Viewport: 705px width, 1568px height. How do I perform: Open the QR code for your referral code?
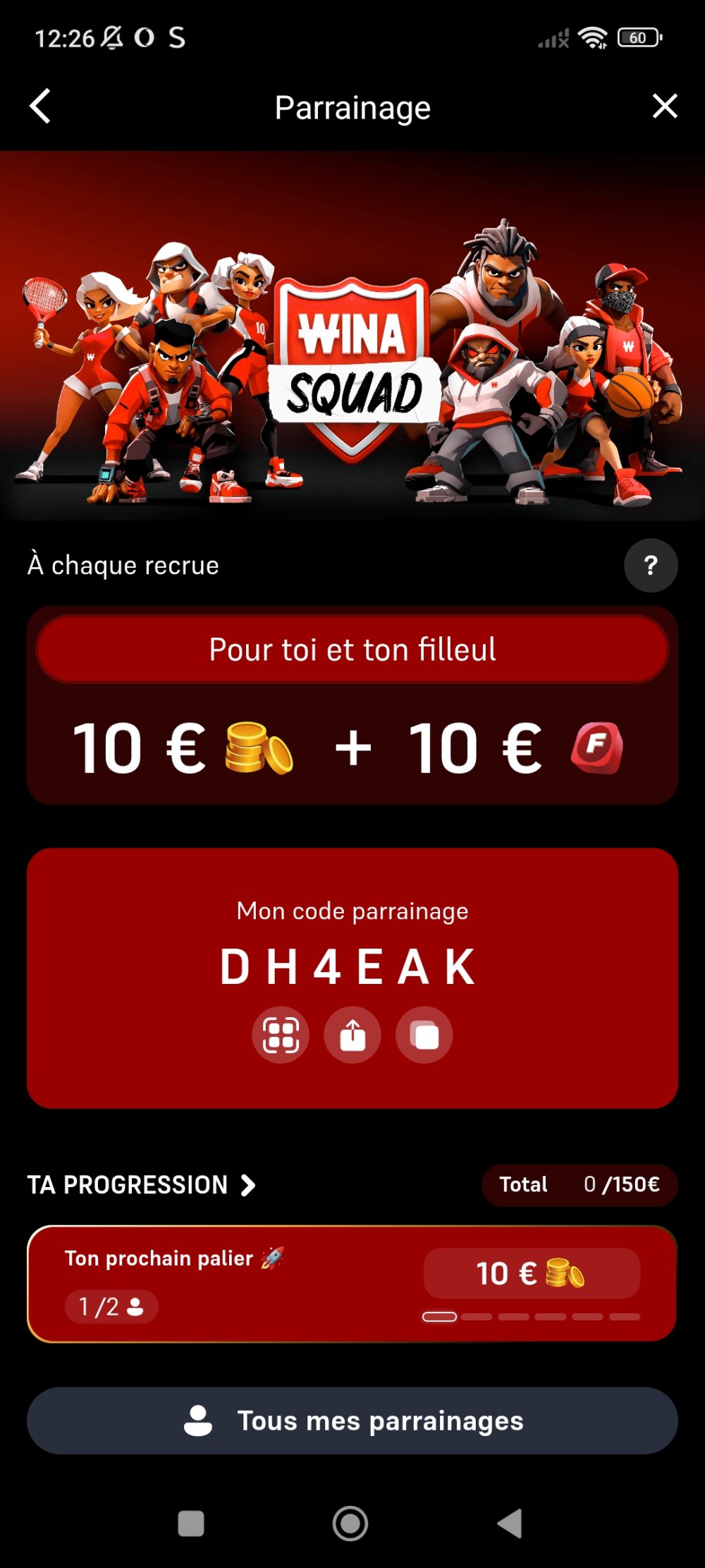pos(281,1035)
